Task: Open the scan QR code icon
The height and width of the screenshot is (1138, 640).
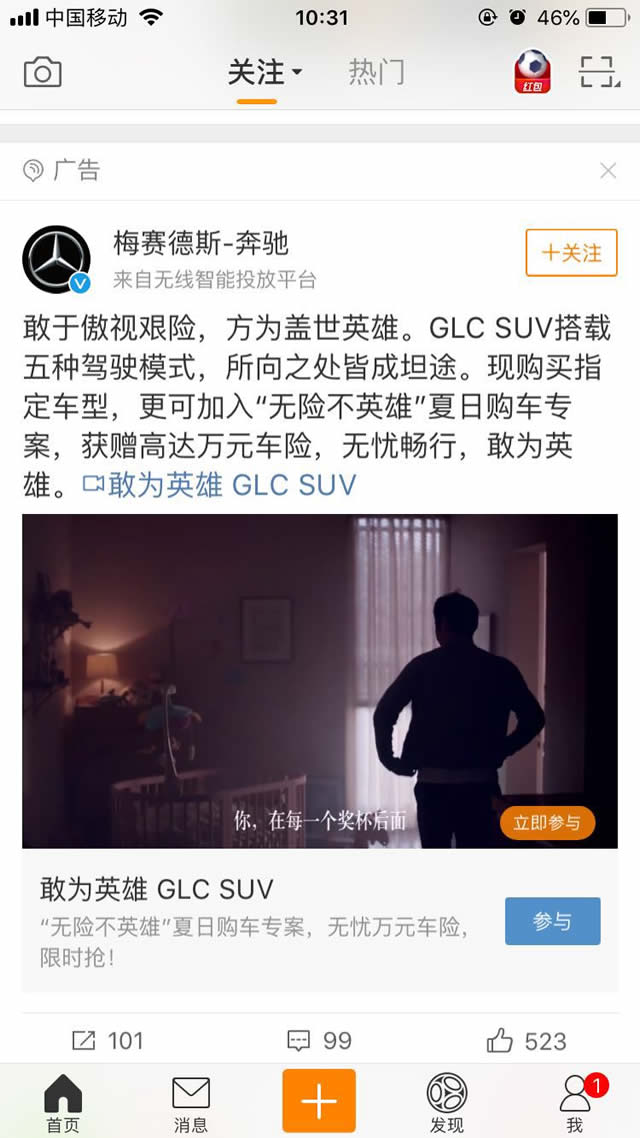Action: point(600,72)
